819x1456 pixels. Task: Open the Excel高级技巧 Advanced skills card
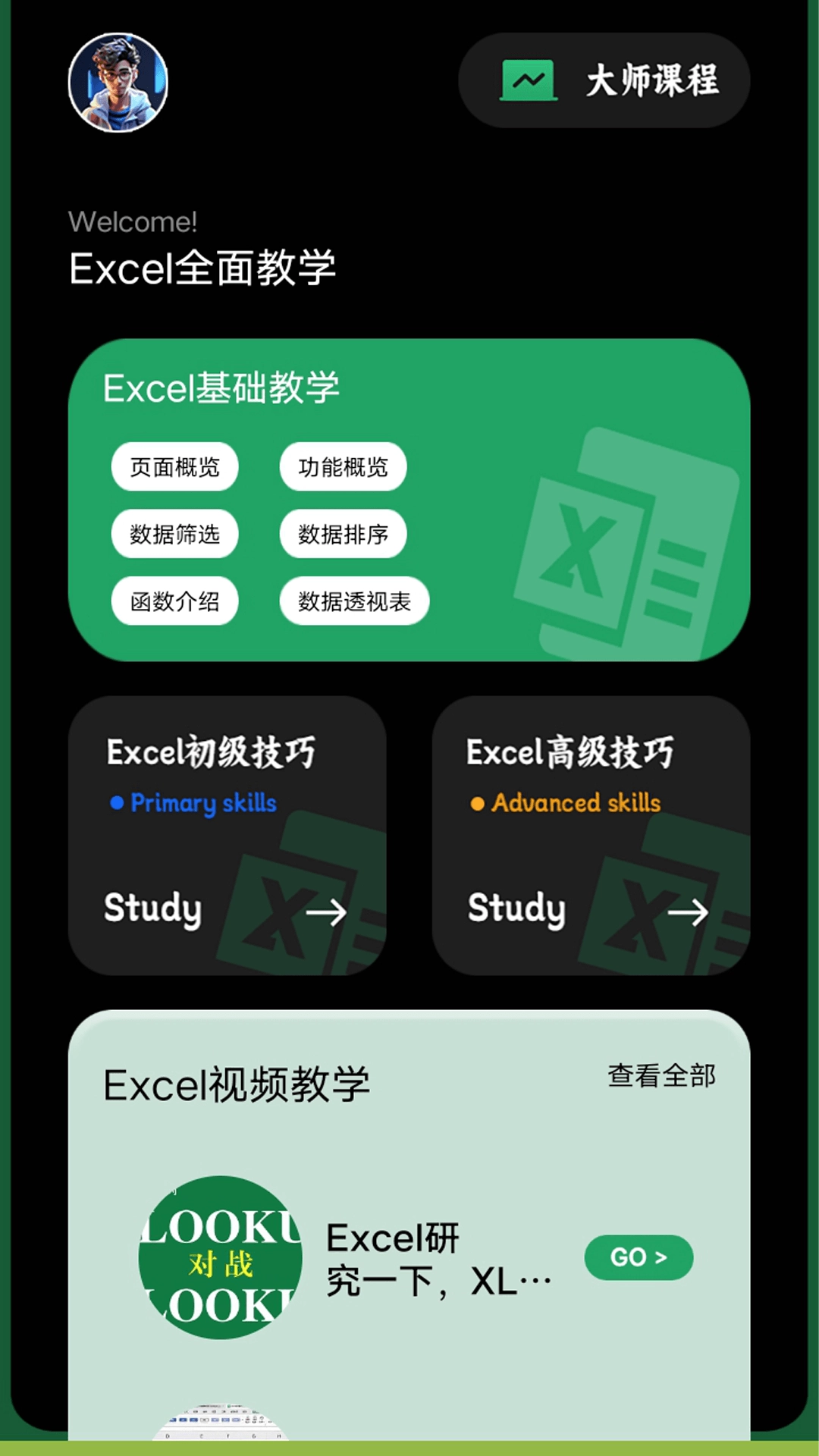click(591, 835)
